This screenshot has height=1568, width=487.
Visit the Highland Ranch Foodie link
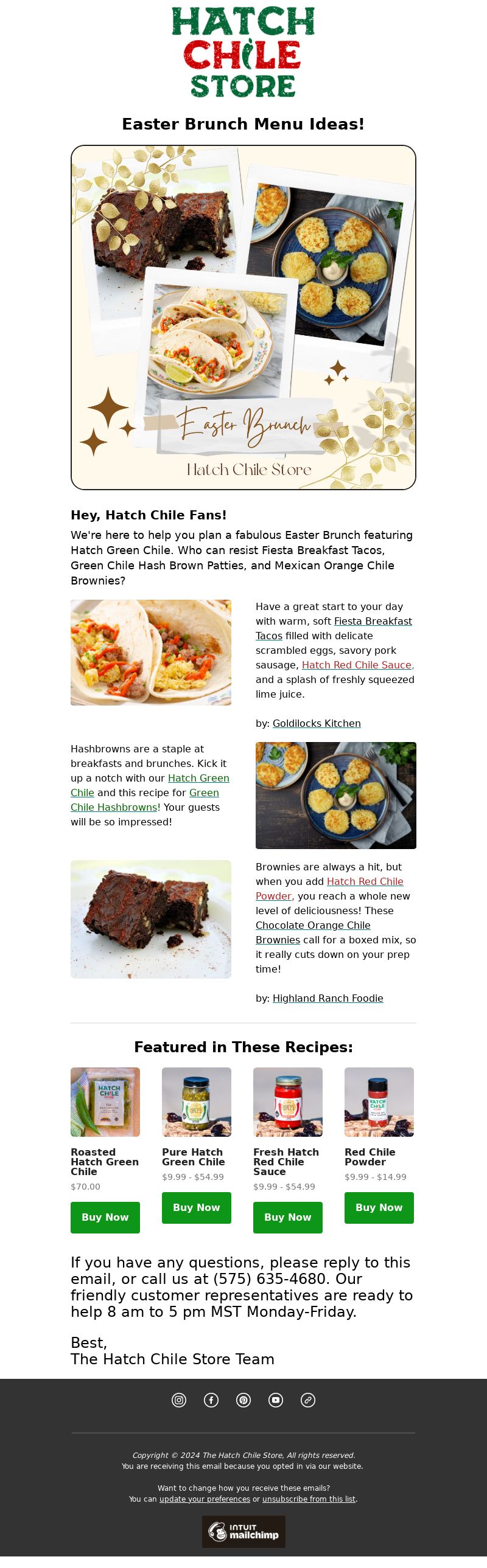point(328,999)
